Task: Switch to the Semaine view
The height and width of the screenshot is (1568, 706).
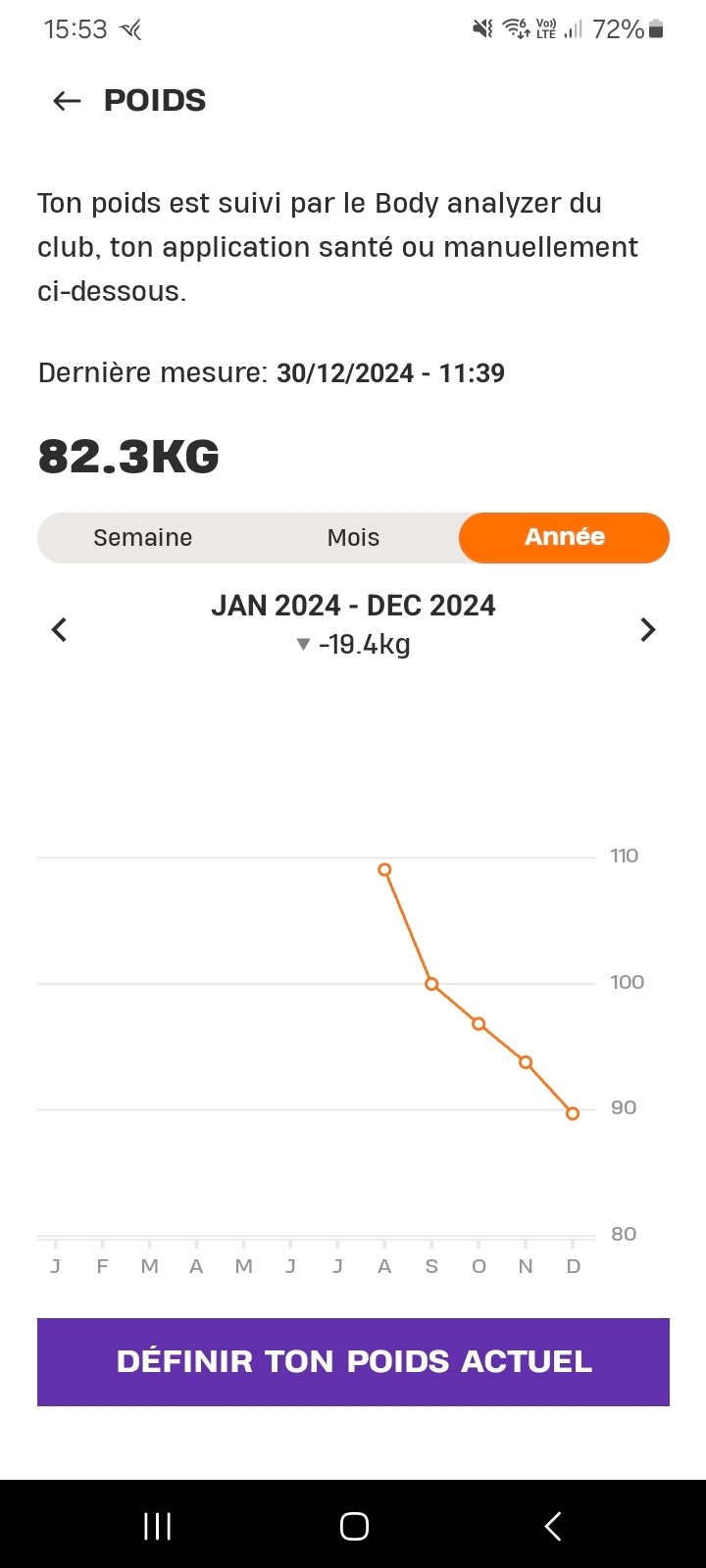Action: (143, 537)
